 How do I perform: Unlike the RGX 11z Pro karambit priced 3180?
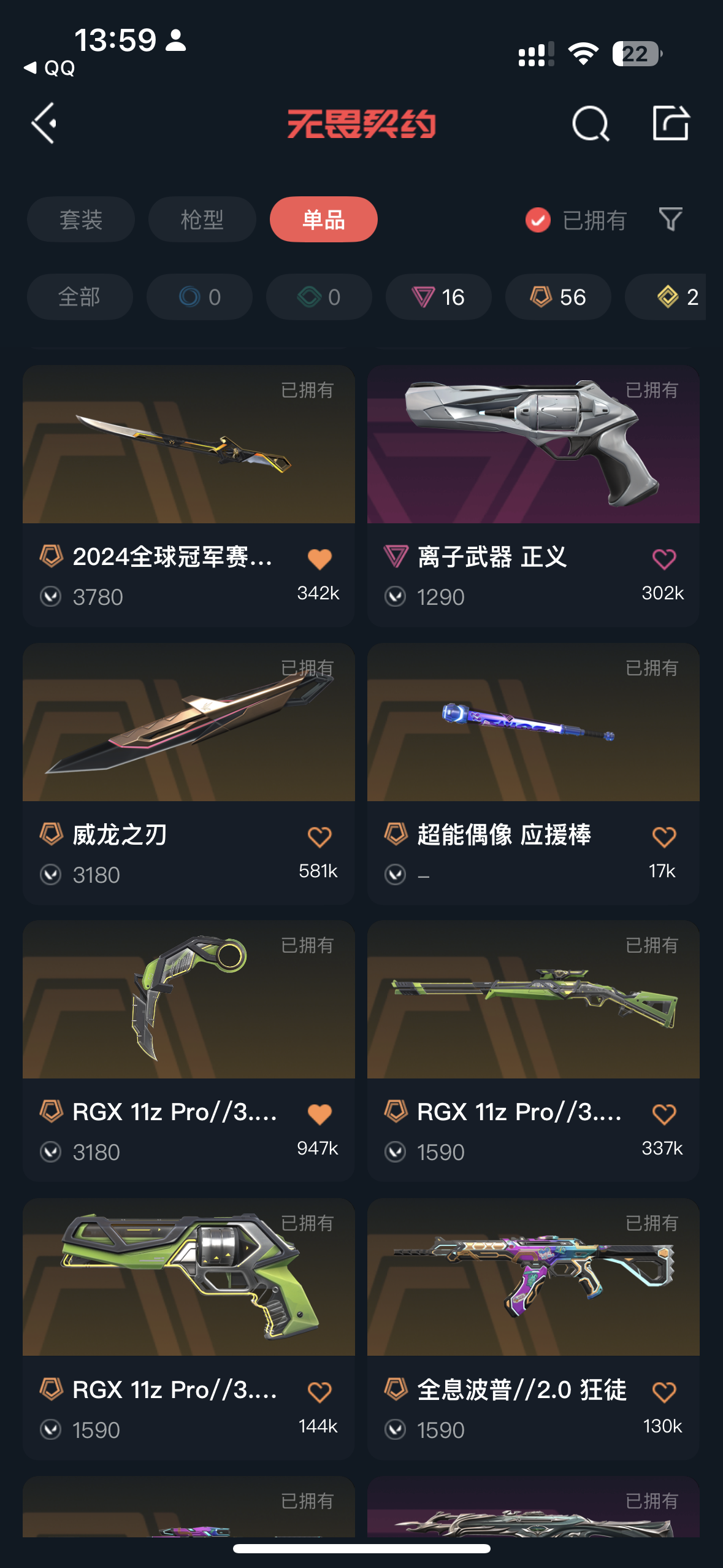pos(319,1114)
